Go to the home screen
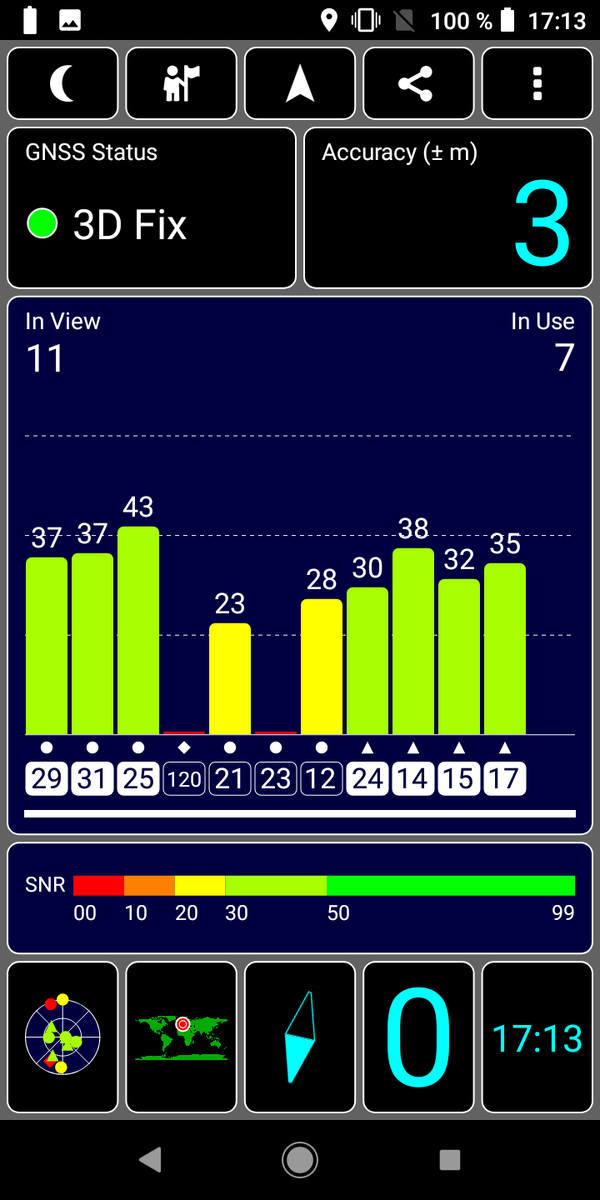The width and height of the screenshot is (600, 1200). [300, 1160]
